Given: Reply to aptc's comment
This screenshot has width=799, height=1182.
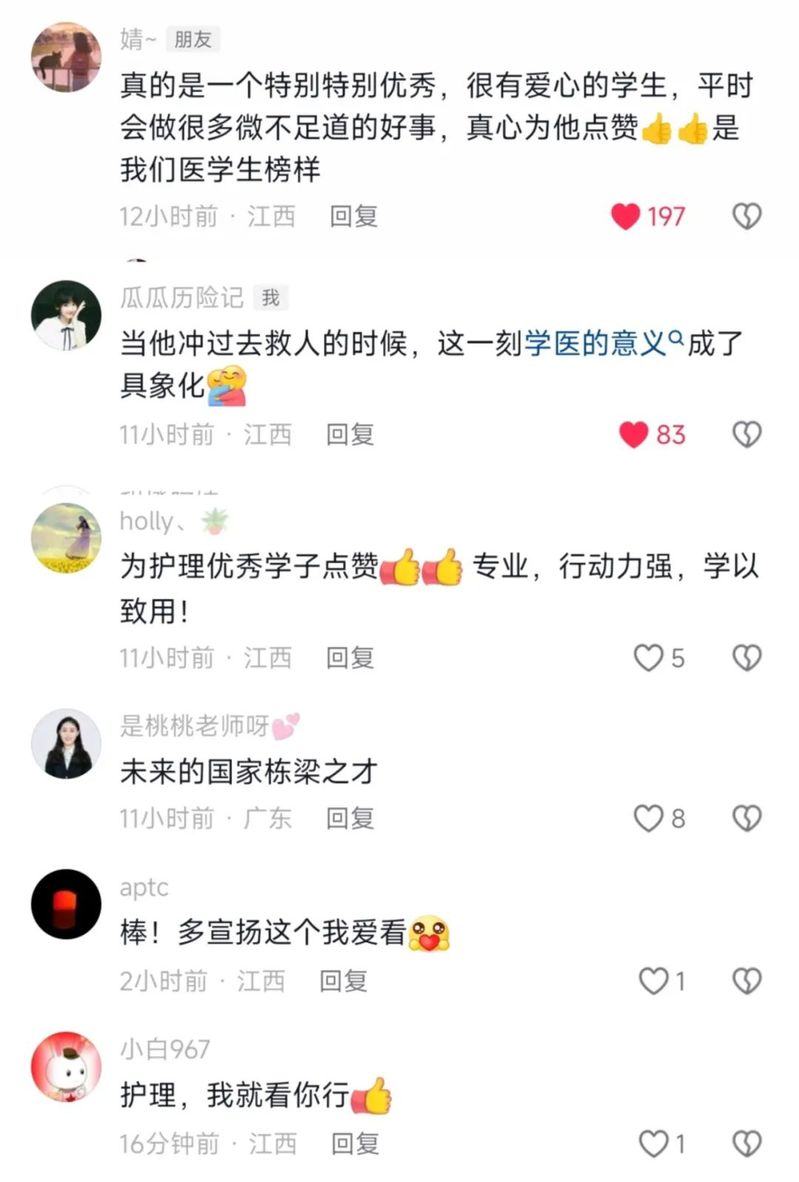Looking at the screenshot, I should tap(343, 981).
